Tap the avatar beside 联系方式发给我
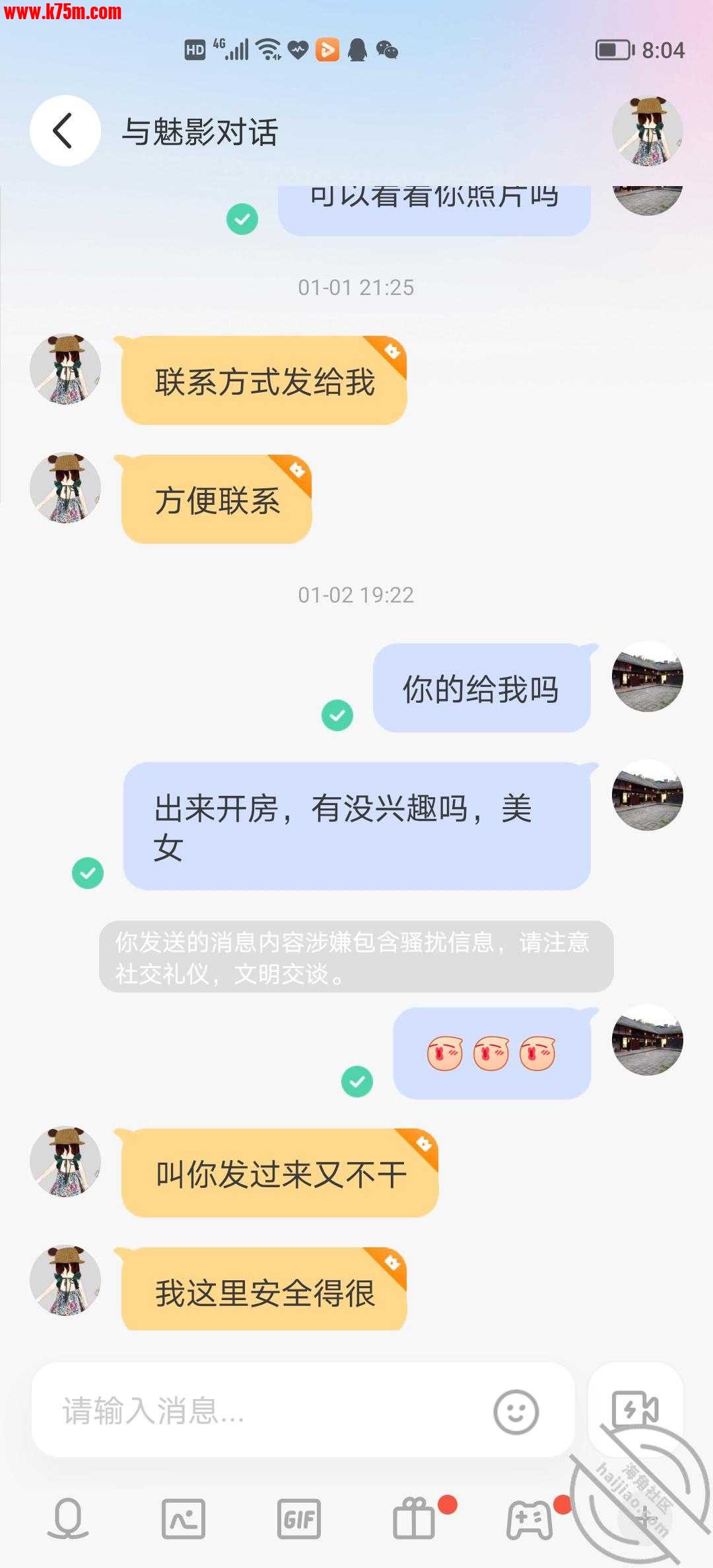713x1568 pixels. tap(65, 369)
